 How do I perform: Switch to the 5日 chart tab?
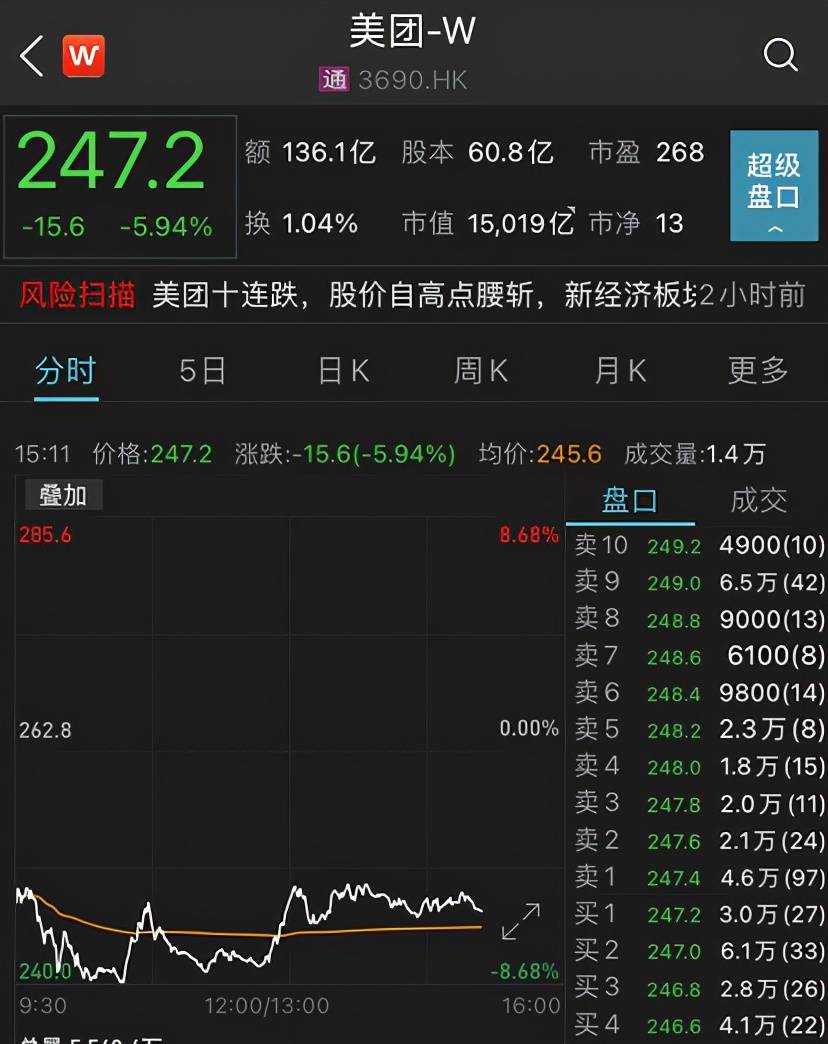pyautogui.click(x=202, y=369)
